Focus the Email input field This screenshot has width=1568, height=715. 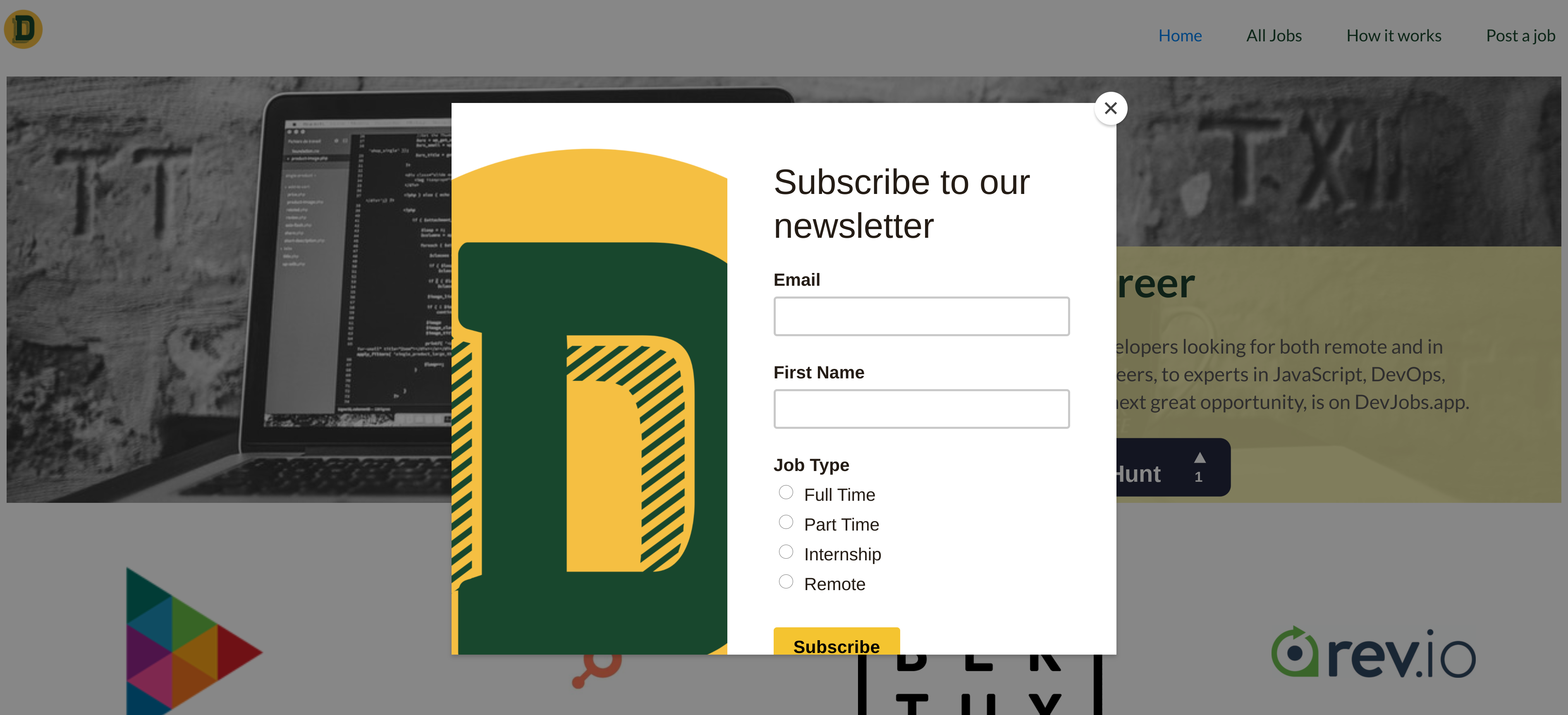[921, 316]
